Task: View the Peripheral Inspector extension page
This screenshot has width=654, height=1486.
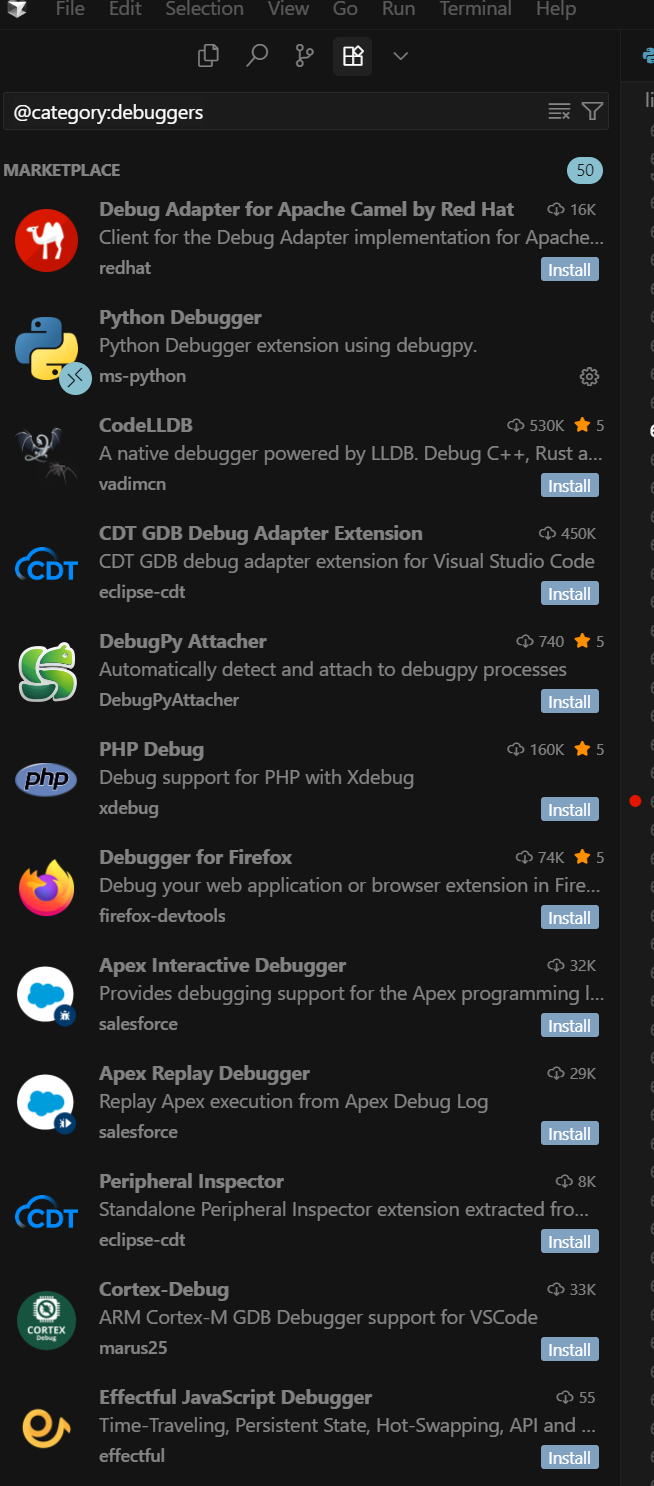Action: pyautogui.click(x=191, y=1182)
